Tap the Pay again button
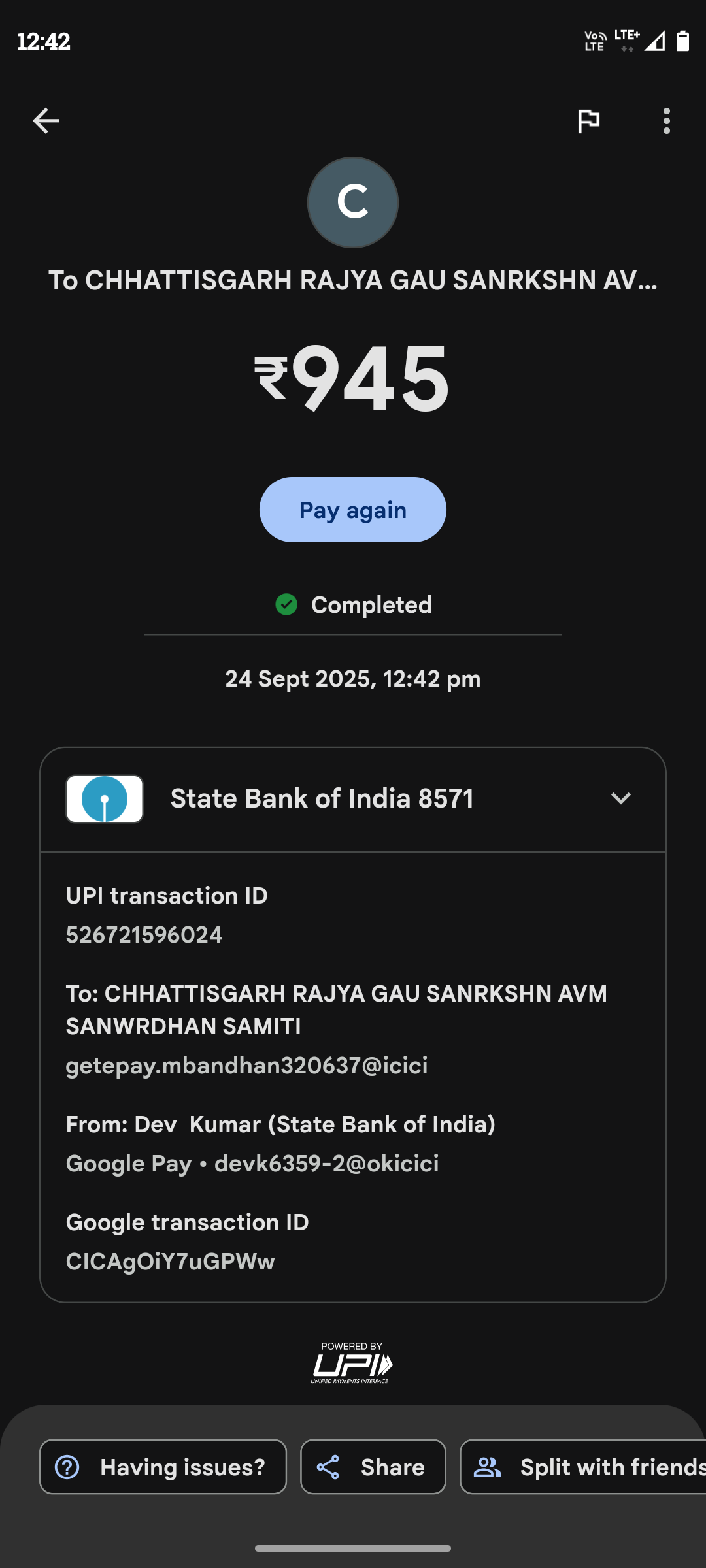 tap(353, 510)
